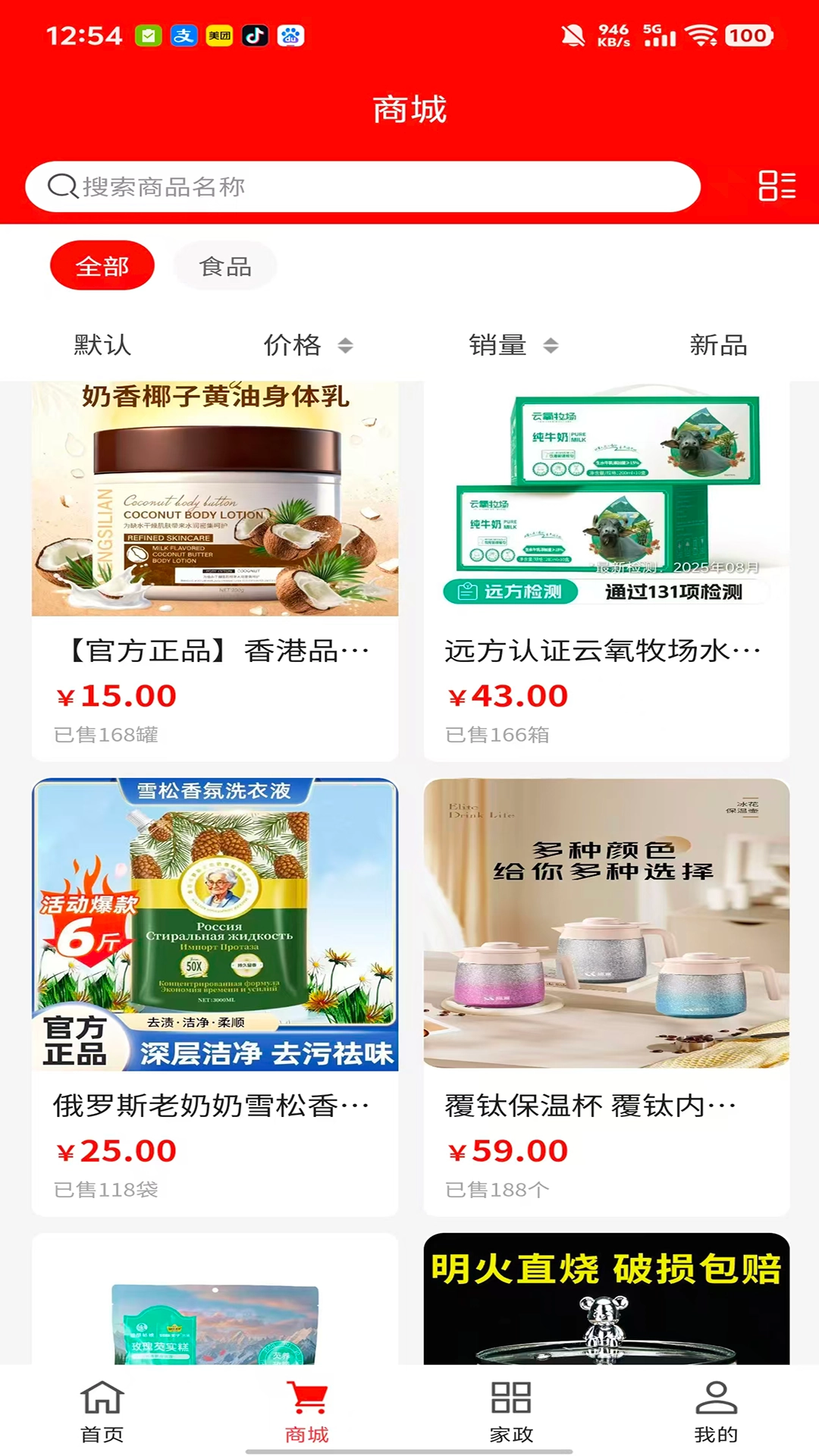Tap the 美团 icon in status bar
Image resolution: width=819 pixels, height=1456 pixels.
pyautogui.click(x=220, y=36)
